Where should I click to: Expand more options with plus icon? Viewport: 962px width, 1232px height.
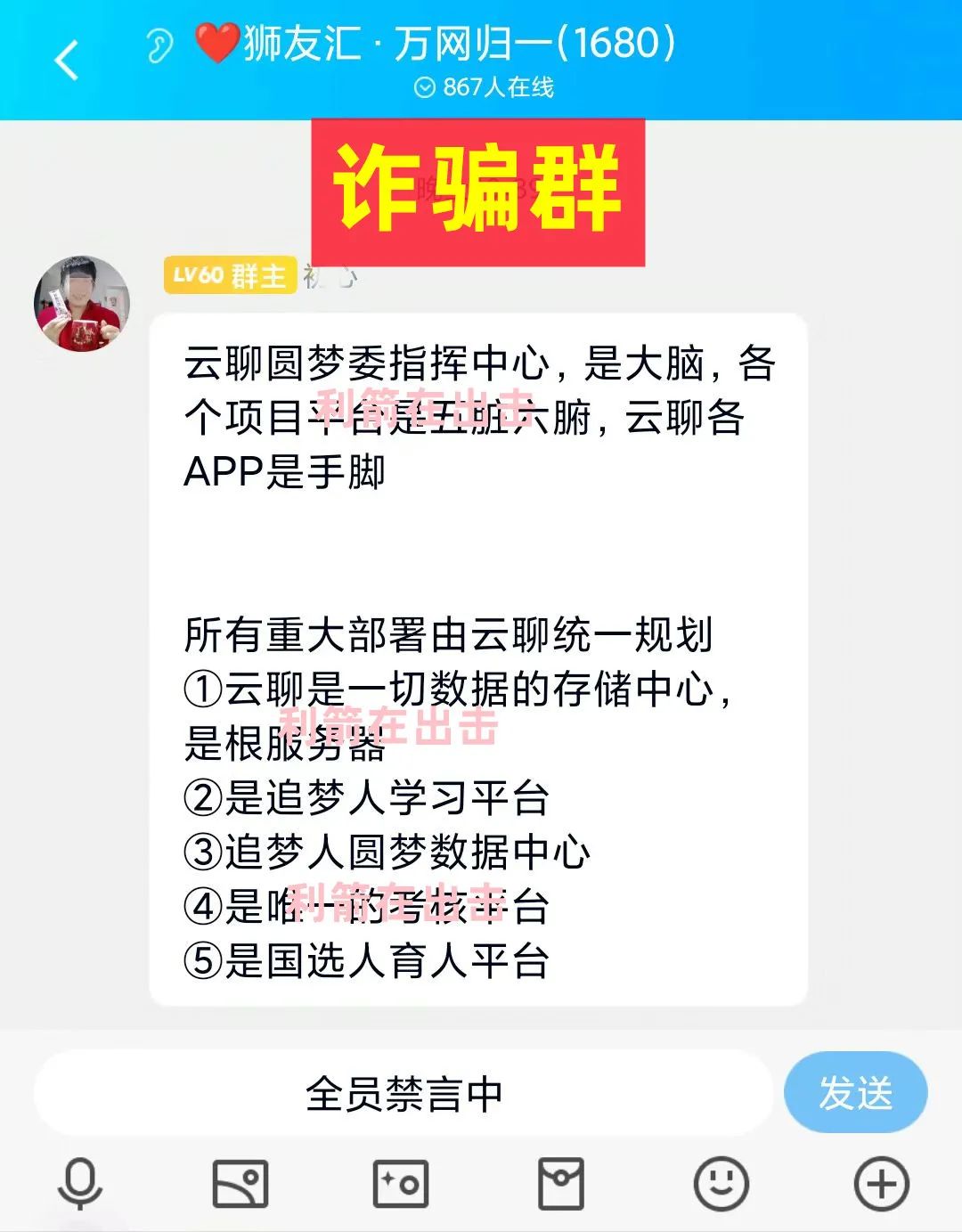tap(881, 1184)
